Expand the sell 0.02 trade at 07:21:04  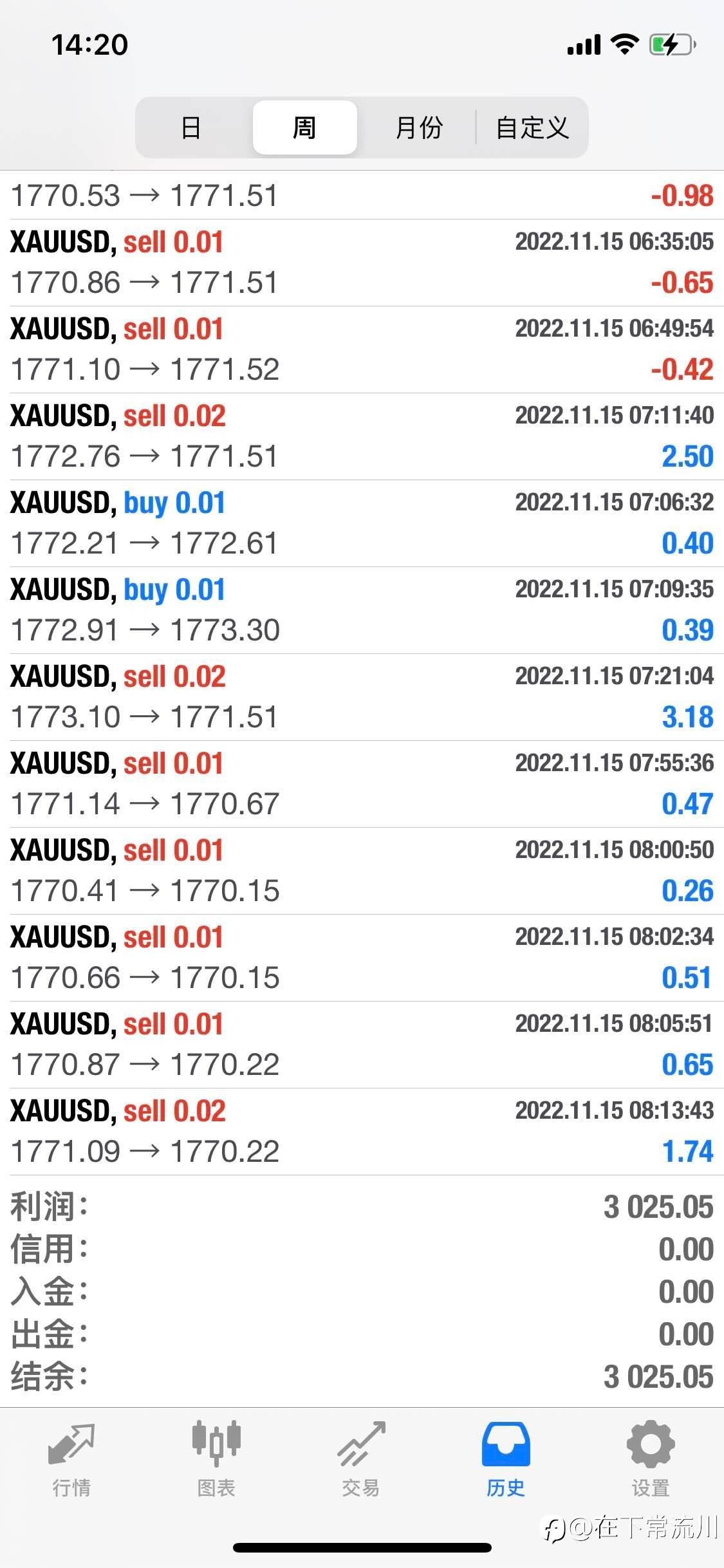tap(362, 697)
